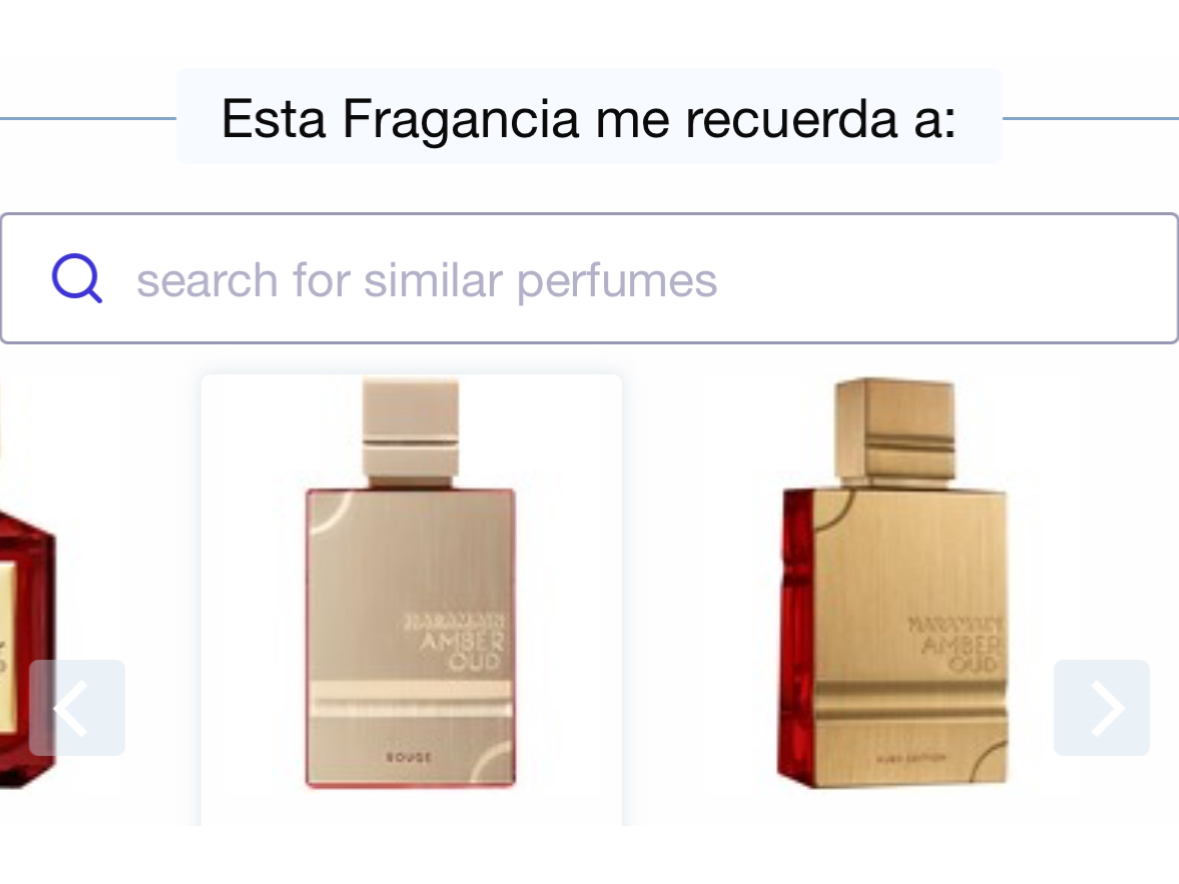This screenshot has height=884, width=1179.
Task: Tap the search for similar perfumes field
Action: pyautogui.click(x=588, y=279)
